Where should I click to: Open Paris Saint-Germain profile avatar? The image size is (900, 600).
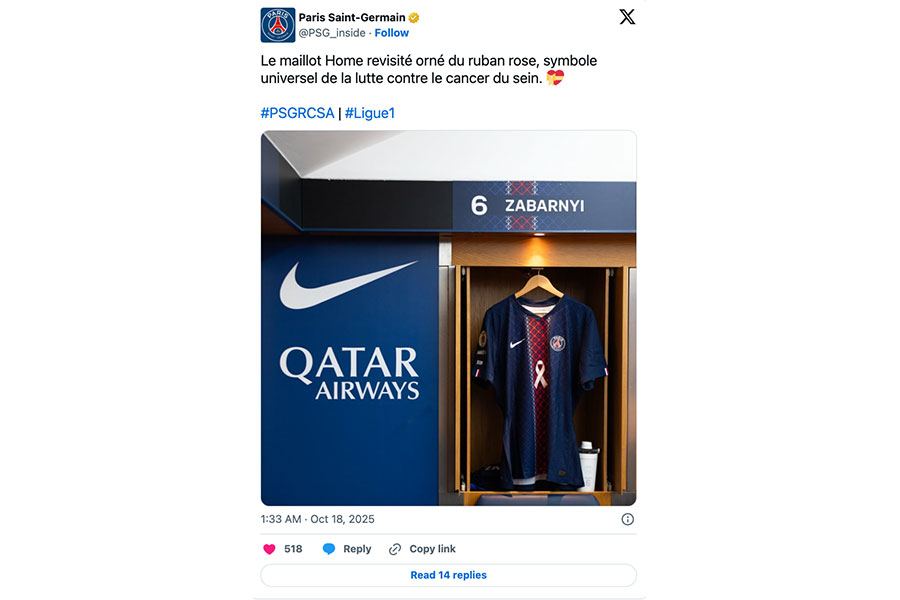pyautogui.click(x=277, y=25)
